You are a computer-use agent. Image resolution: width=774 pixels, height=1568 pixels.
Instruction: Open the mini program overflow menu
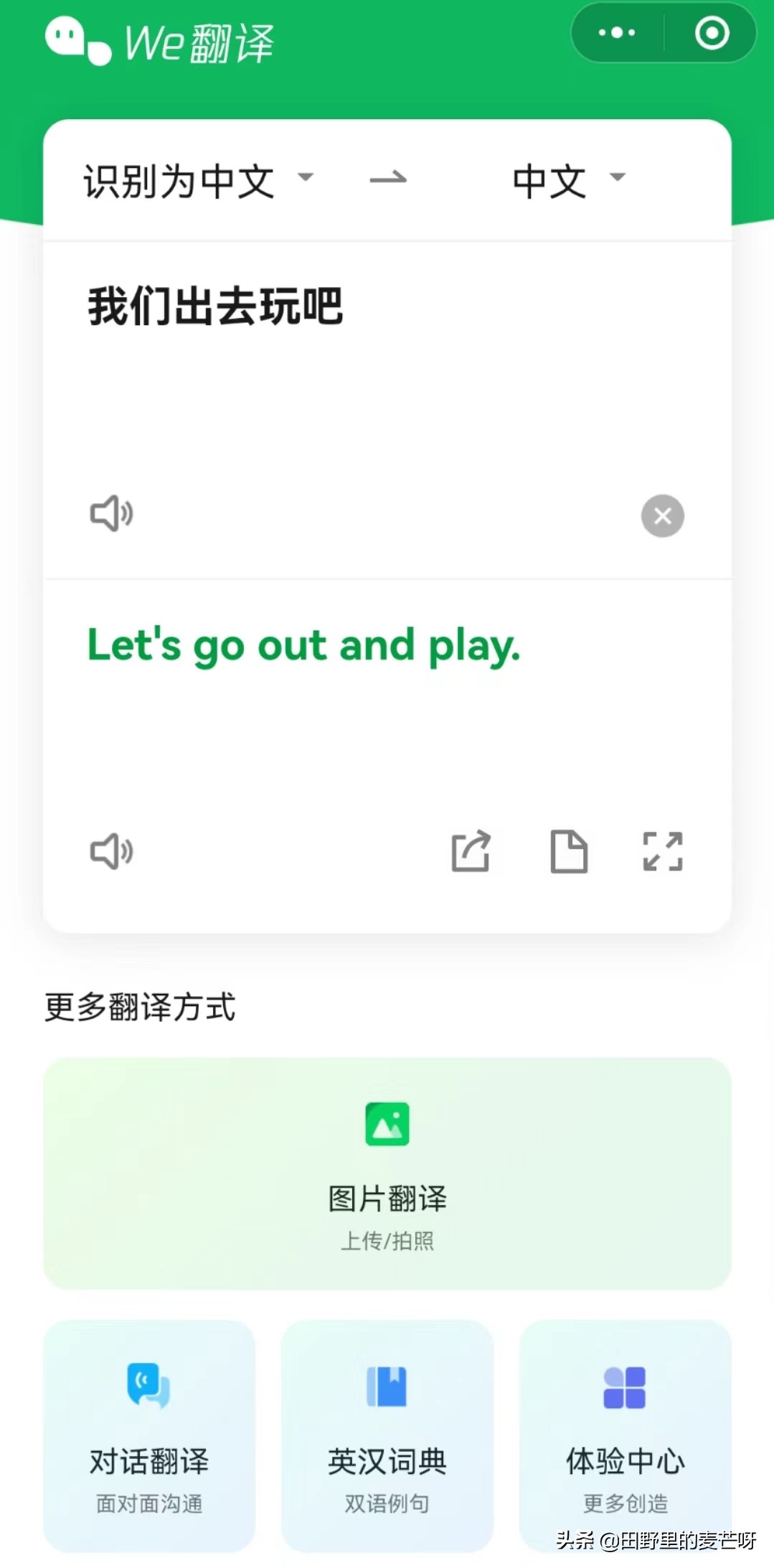617,33
